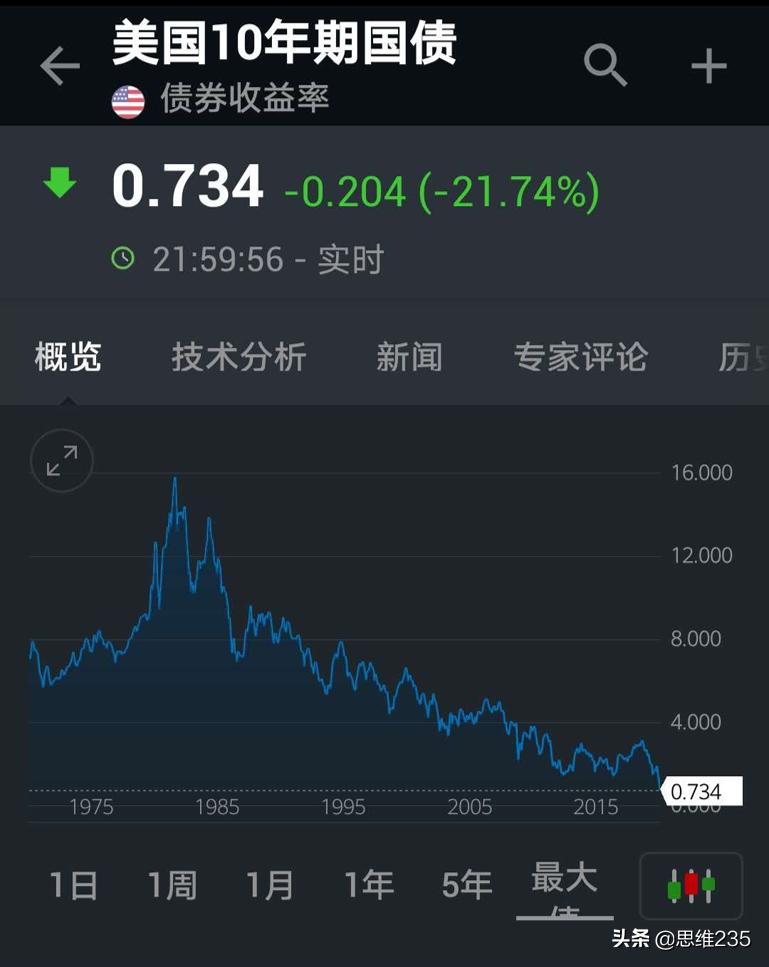Open the search icon in the top bar
This screenshot has width=769, height=967.
click(x=604, y=65)
